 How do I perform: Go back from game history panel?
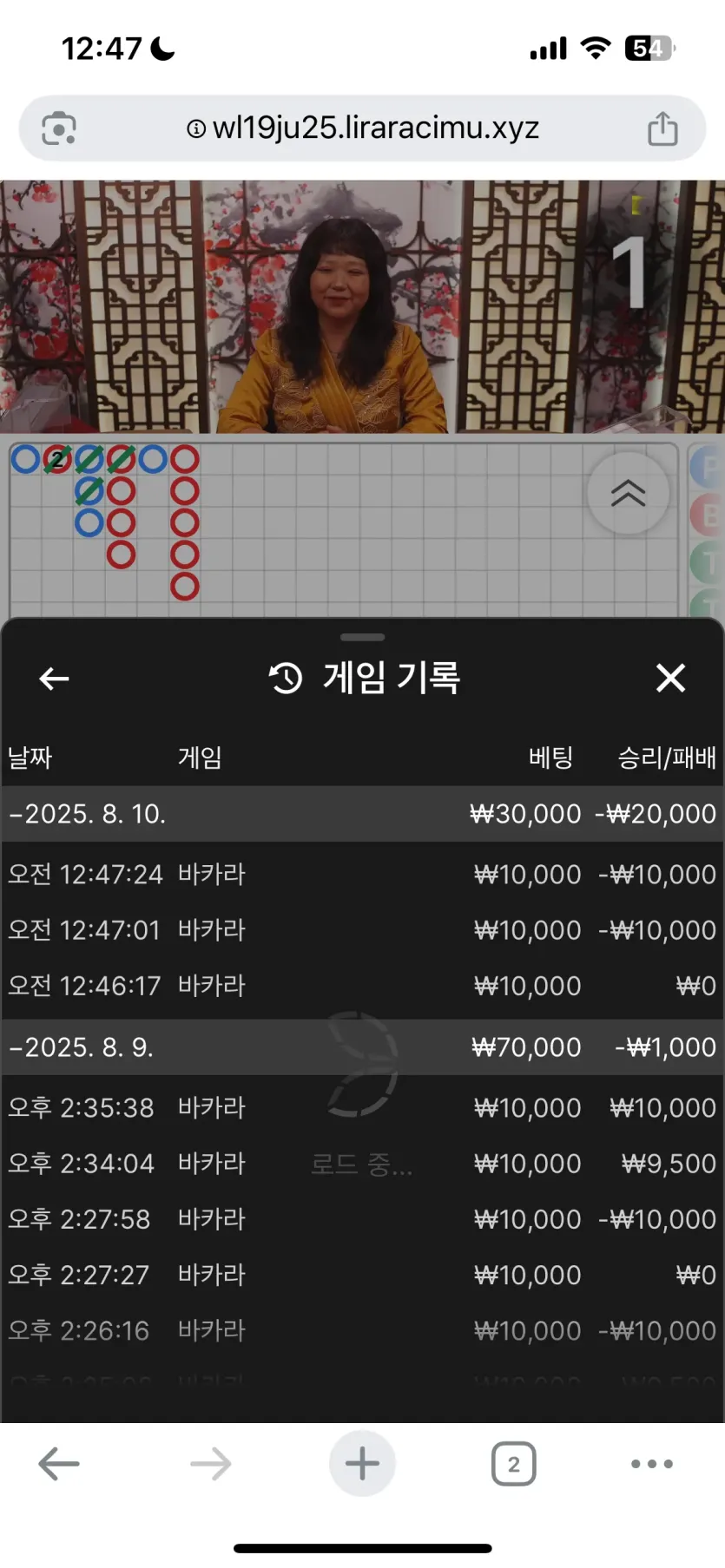point(54,679)
